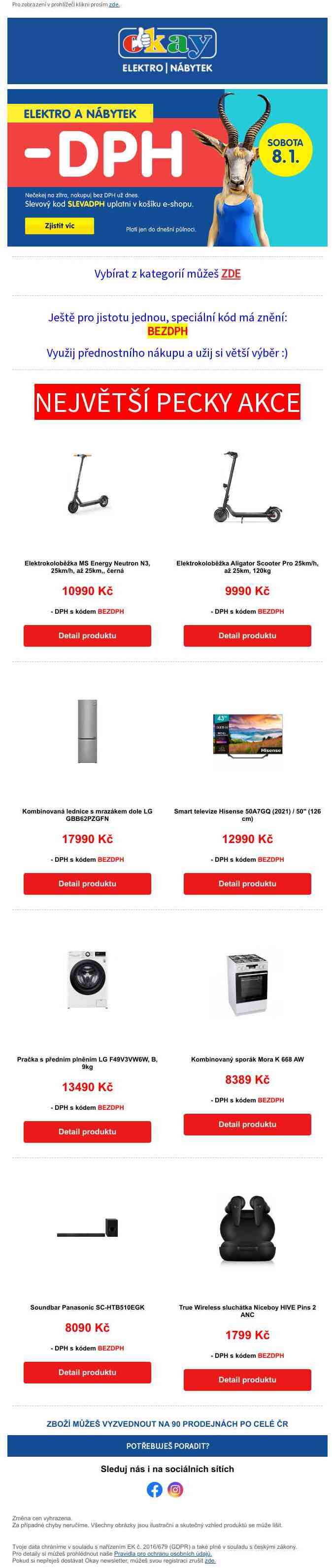Screen dimensions: 332x1568
Task: Open Detail produktu for Aligator Scooter Pro
Action: point(247,635)
